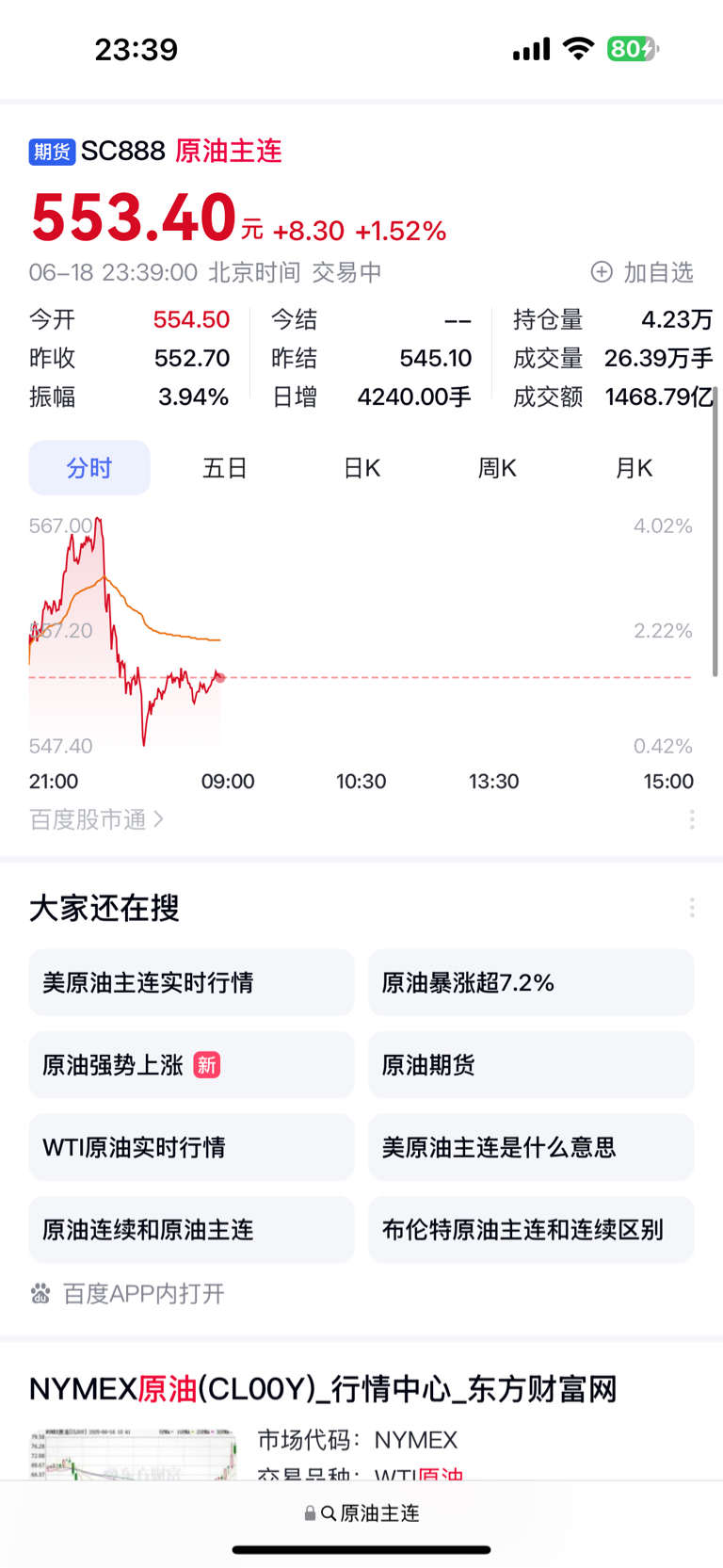
Task: Switch to the 五日 chart tab
Action: pyautogui.click(x=225, y=468)
